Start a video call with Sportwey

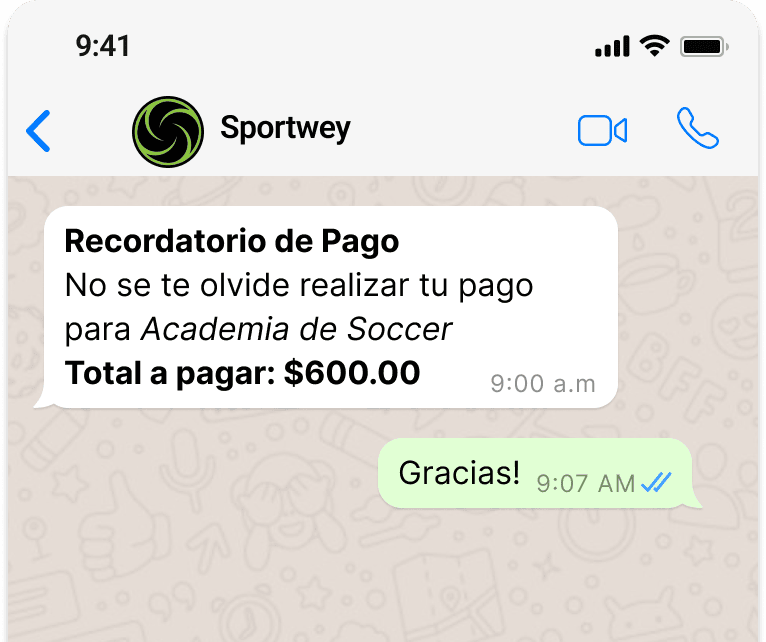coord(602,131)
